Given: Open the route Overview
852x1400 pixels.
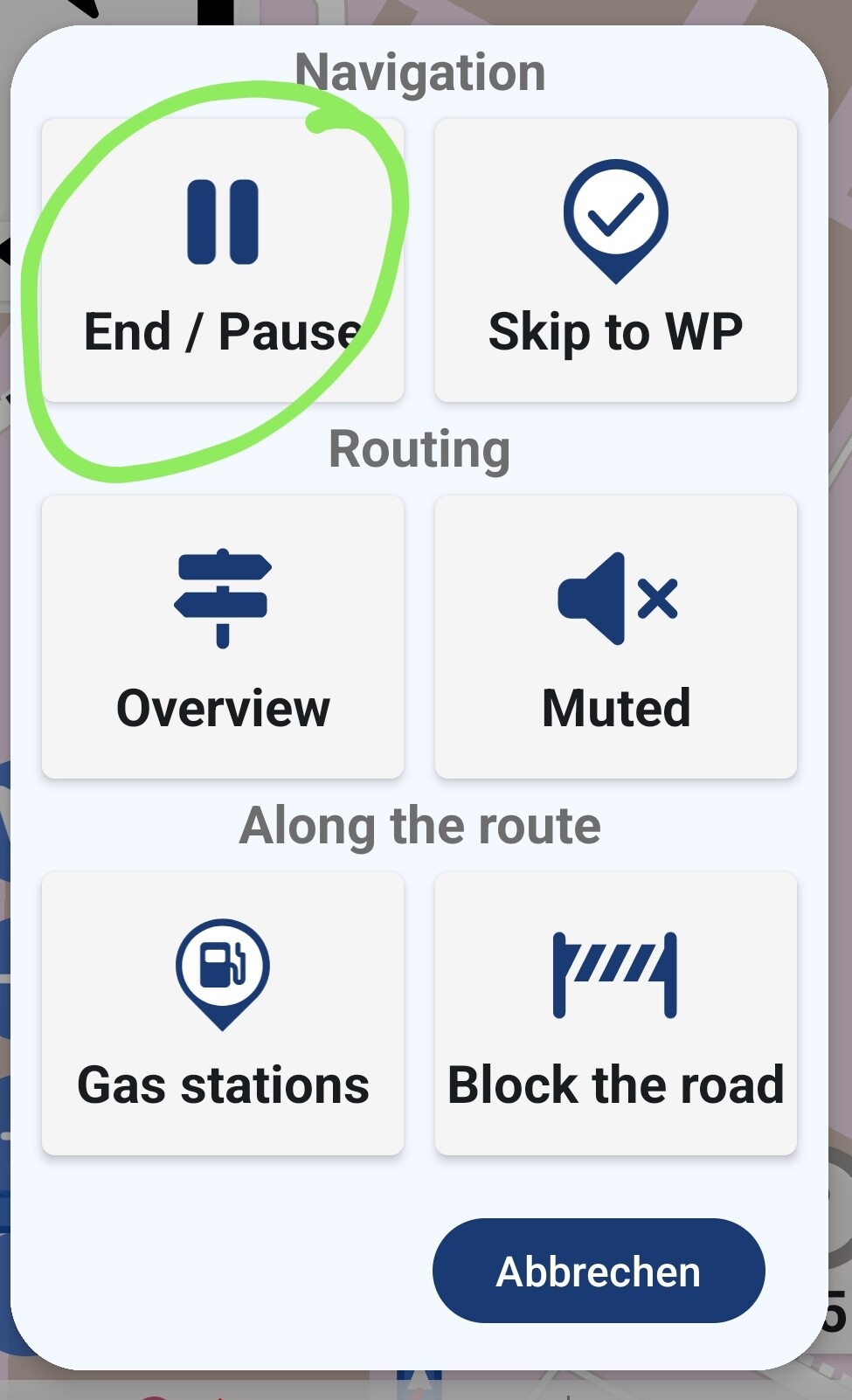Looking at the screenshot, I should tap(223, 637).
